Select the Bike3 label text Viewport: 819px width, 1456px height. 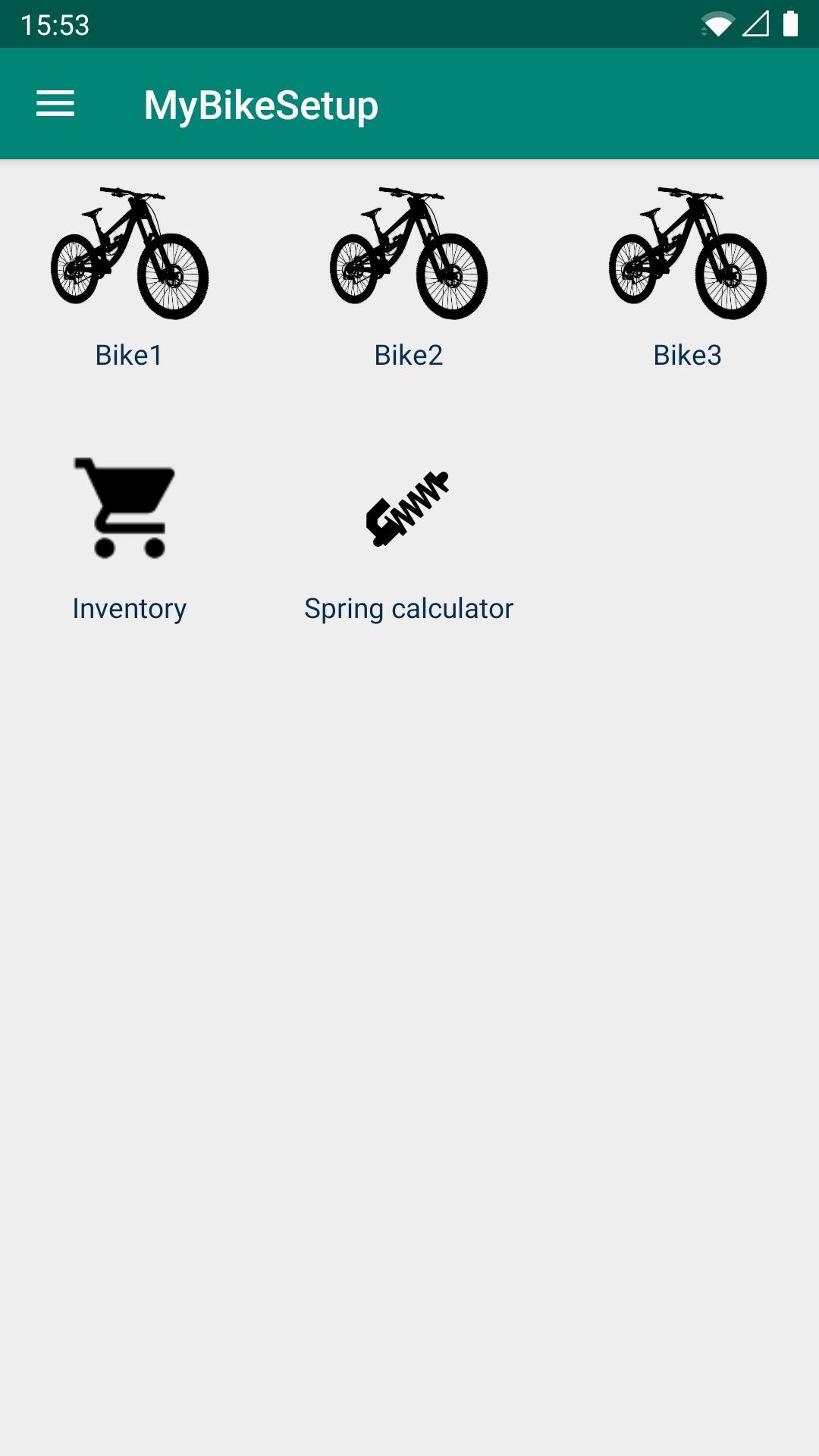tap(687, 354)
